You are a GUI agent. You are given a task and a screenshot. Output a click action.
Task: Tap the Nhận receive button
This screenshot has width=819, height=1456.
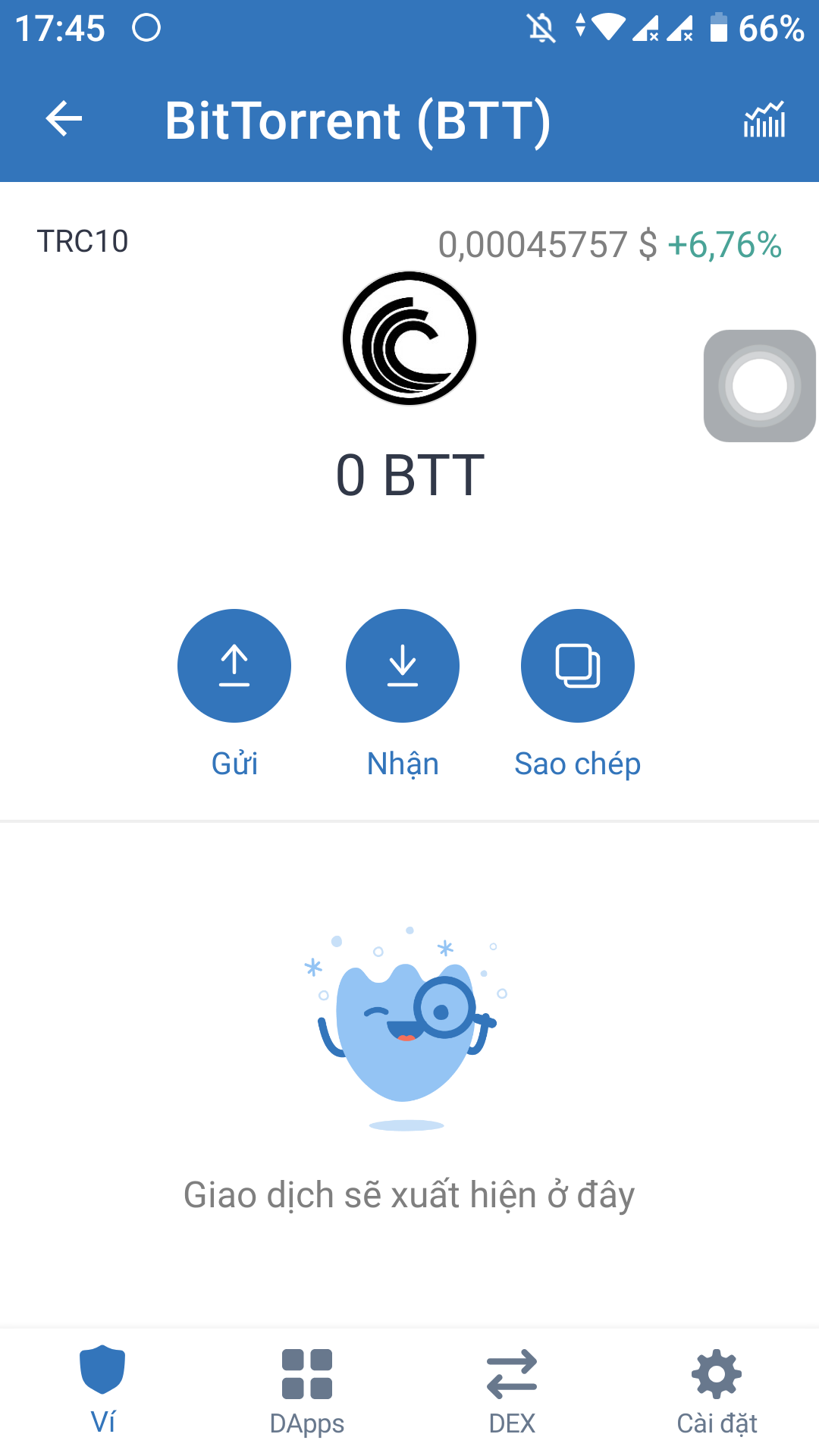coord(403,666)
